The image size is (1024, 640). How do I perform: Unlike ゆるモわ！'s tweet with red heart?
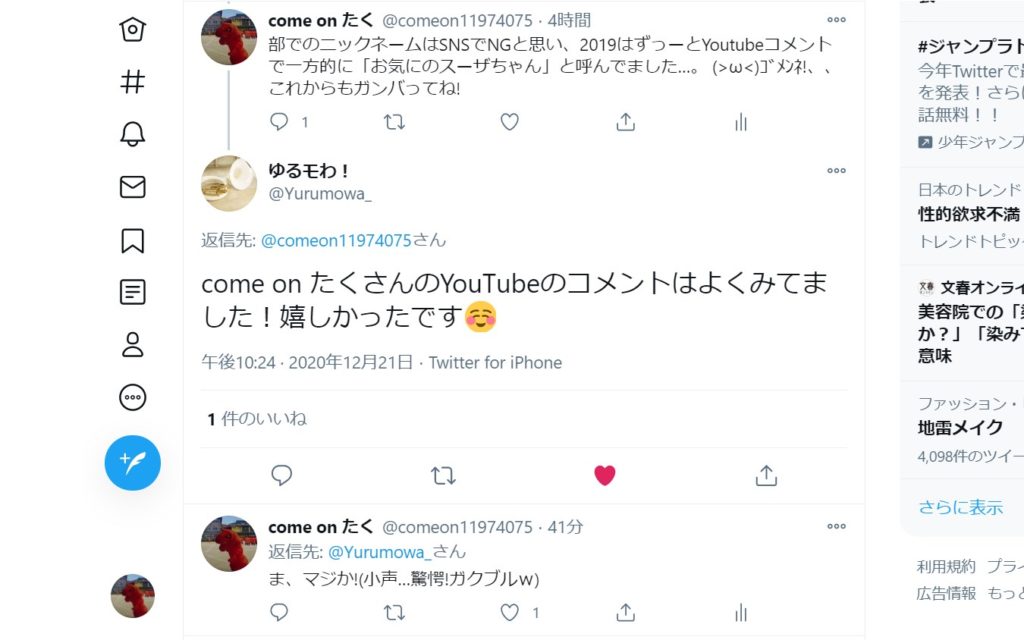604,476
